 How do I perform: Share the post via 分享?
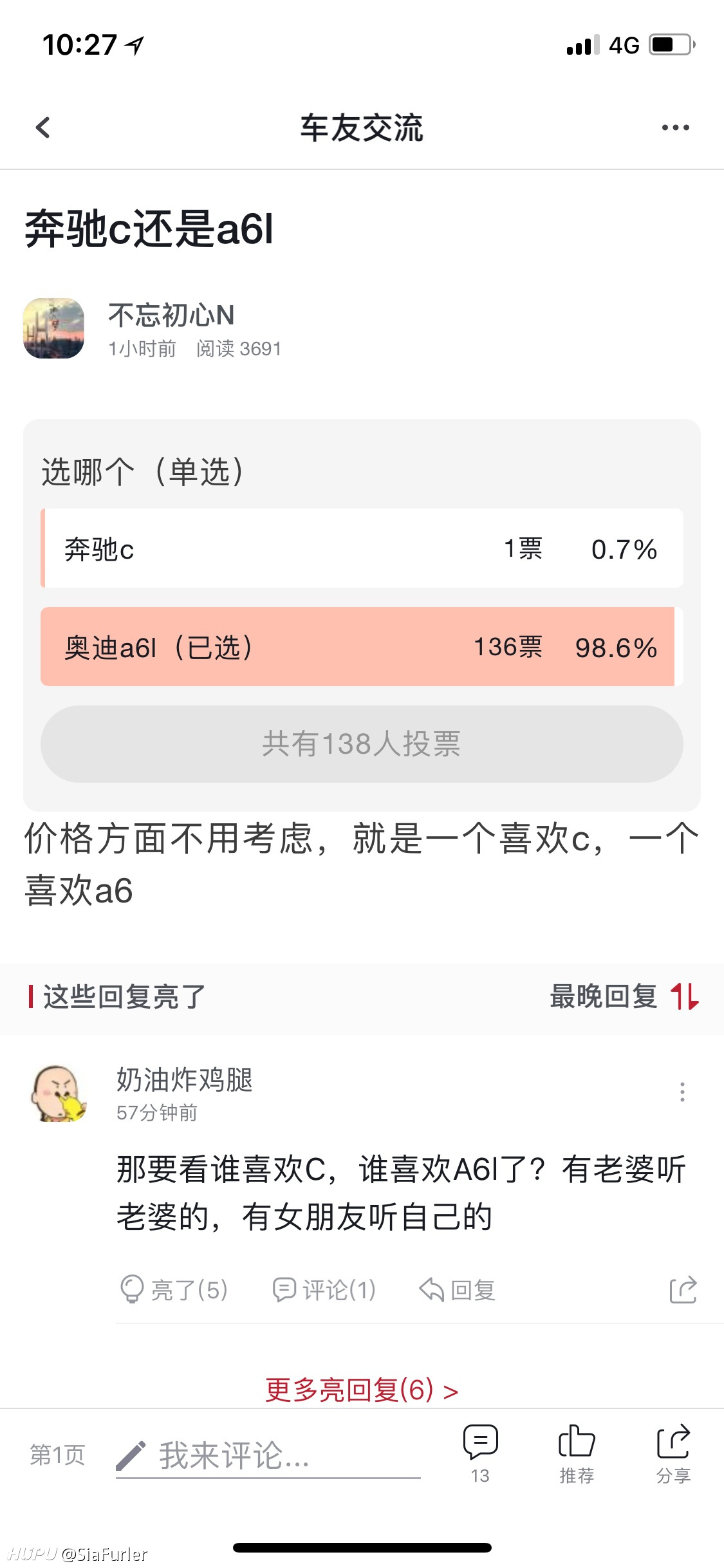673,1454
